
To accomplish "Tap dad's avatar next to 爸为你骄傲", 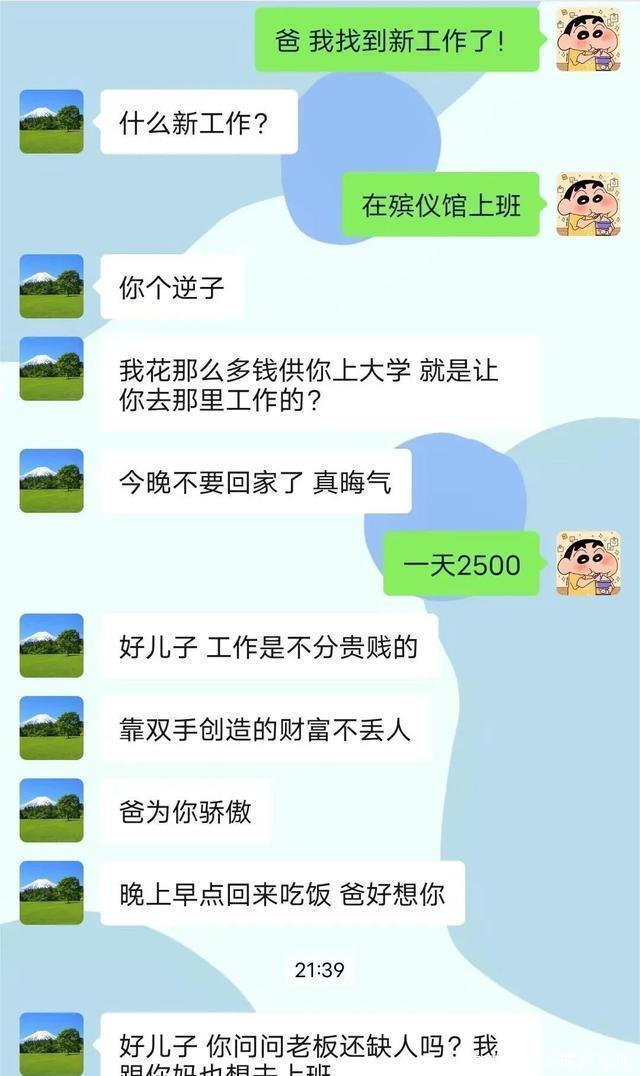I will point(51,810).
